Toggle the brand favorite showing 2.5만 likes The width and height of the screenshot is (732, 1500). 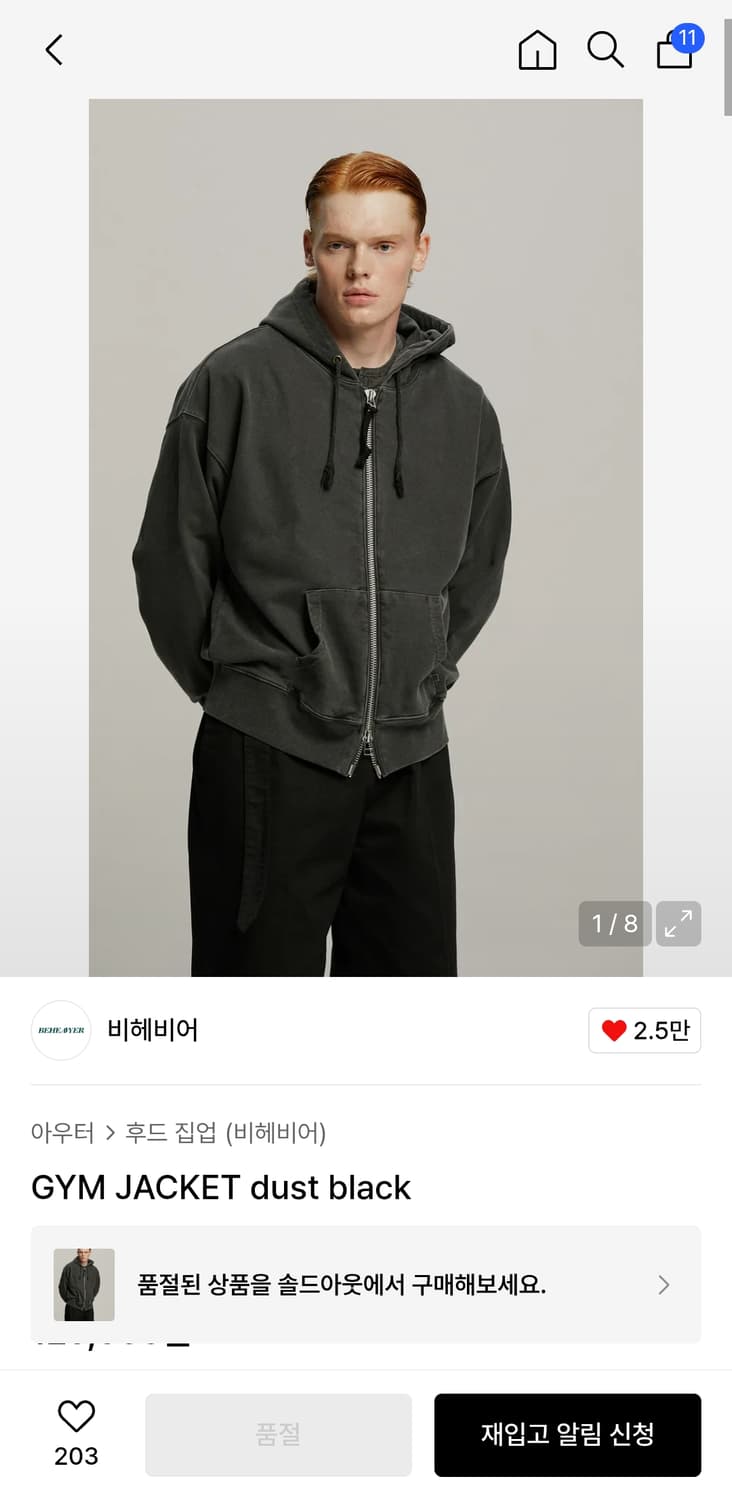[x=645, y=1030]
